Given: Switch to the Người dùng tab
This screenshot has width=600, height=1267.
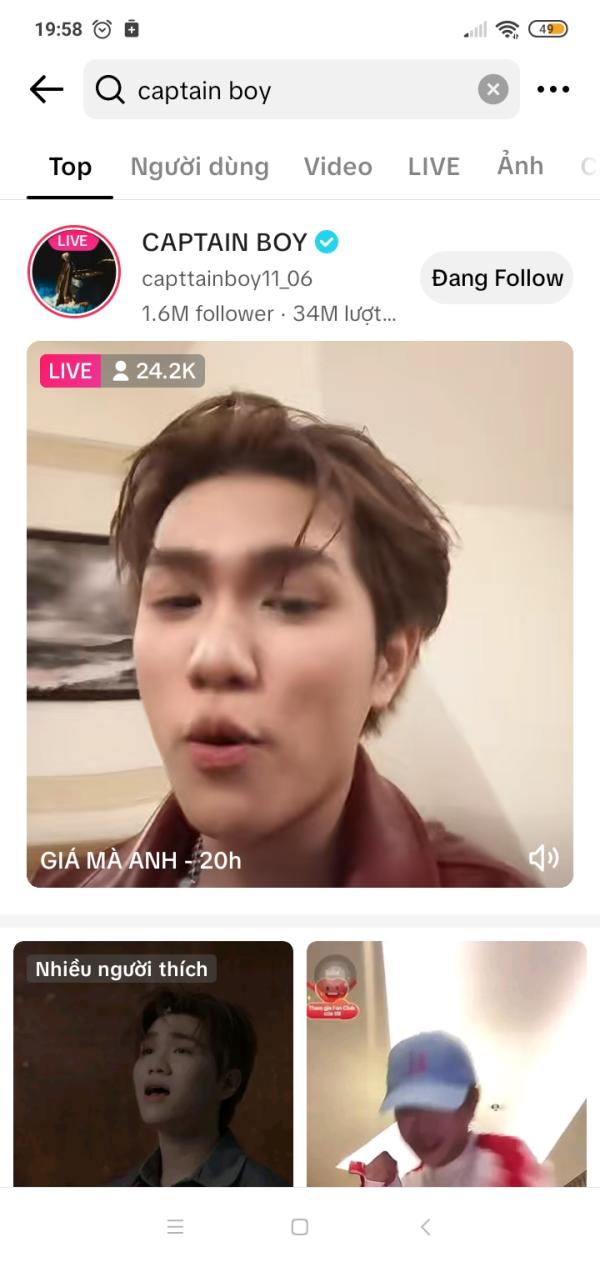Looking at the screenshot, I should 199,167.
